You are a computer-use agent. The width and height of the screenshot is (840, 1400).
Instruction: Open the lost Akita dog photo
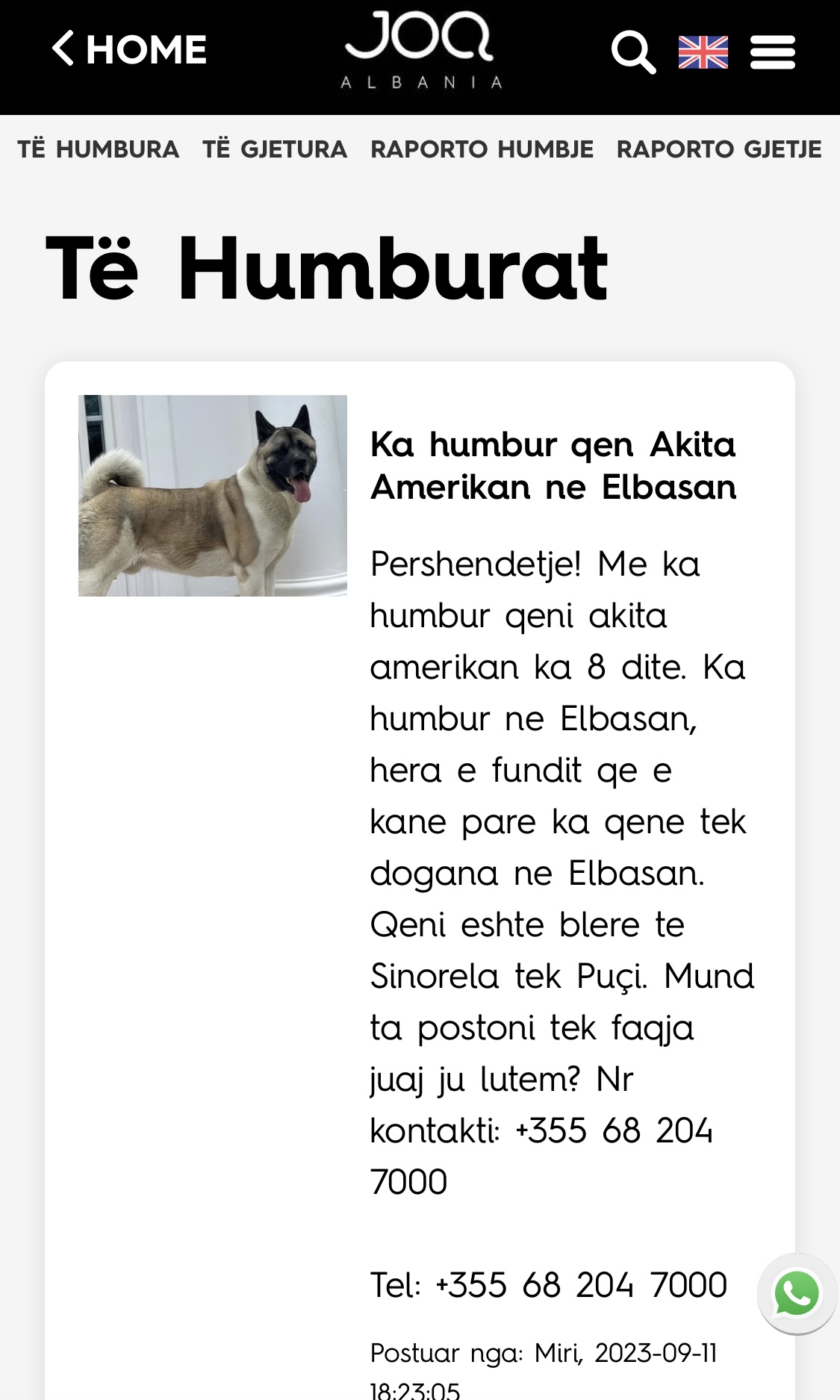pyautogui.click(x=213, y=495)
